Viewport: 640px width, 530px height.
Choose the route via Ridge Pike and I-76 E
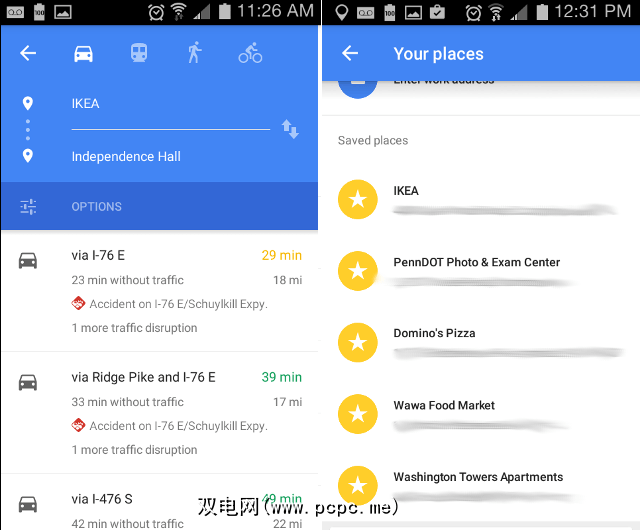[160, 412]
